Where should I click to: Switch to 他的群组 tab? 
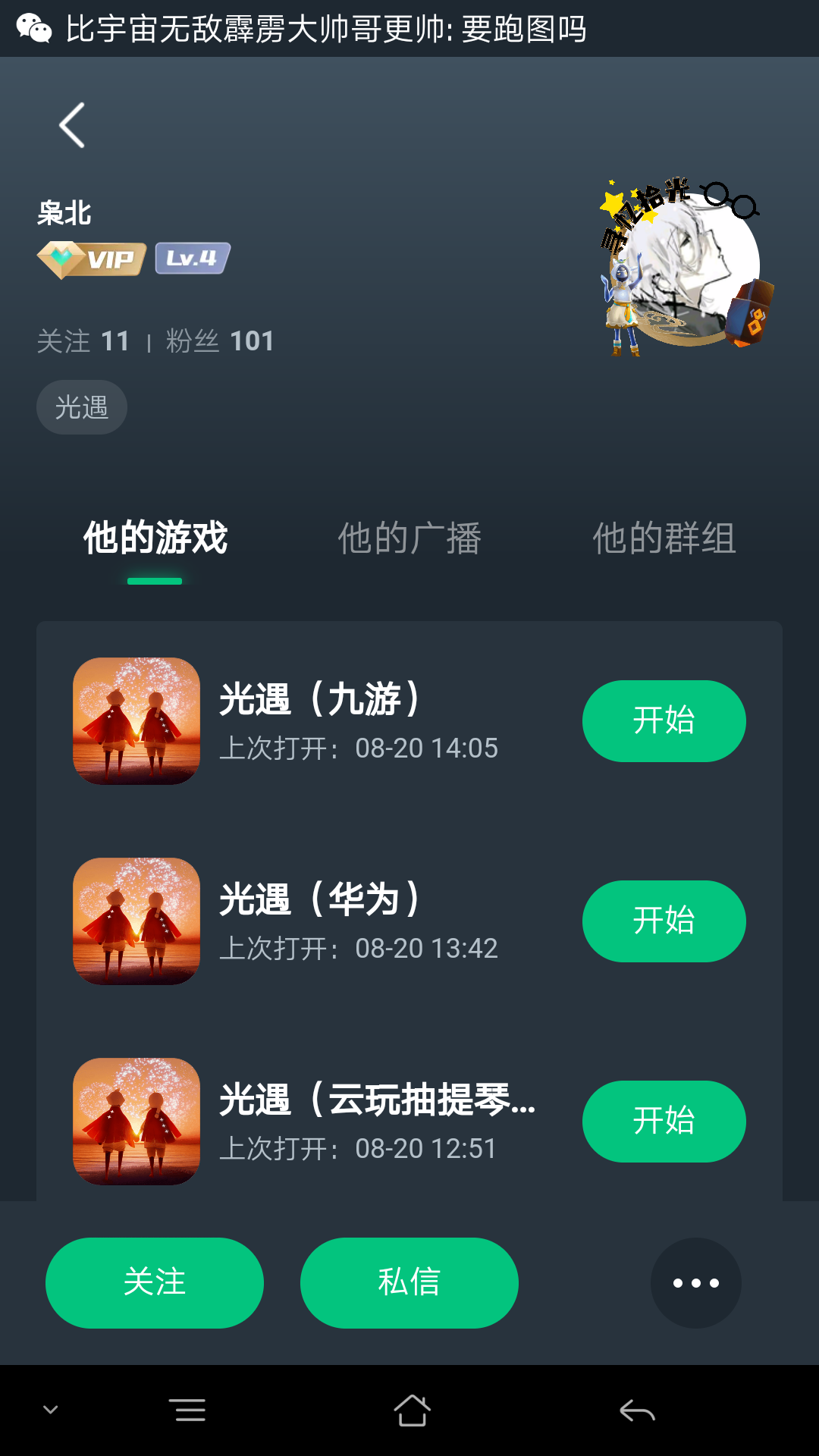pyautogui.click(x=664, y=538)
